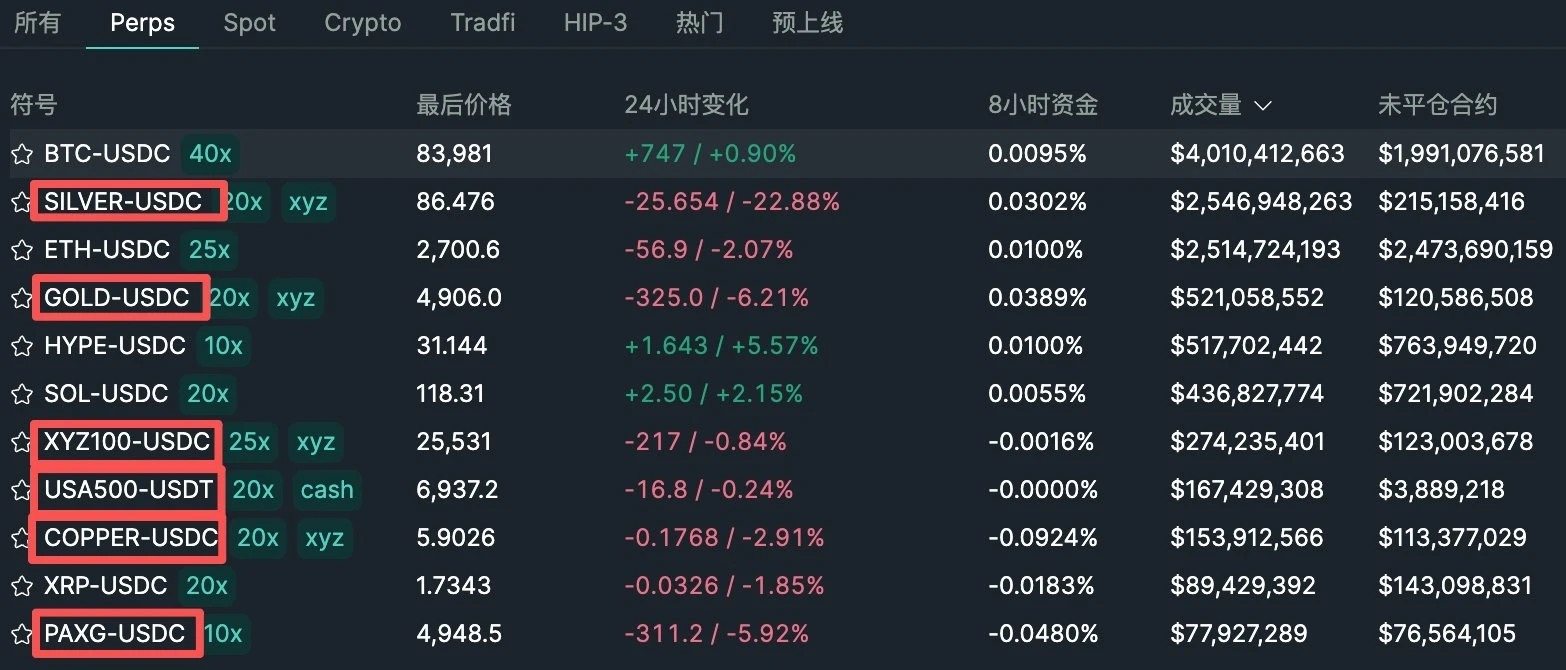The width and height of the screenshot is (1566, 670).
Task: Show the HIP-3 tab
Action: pyautogui.click(x=595, y=22)
